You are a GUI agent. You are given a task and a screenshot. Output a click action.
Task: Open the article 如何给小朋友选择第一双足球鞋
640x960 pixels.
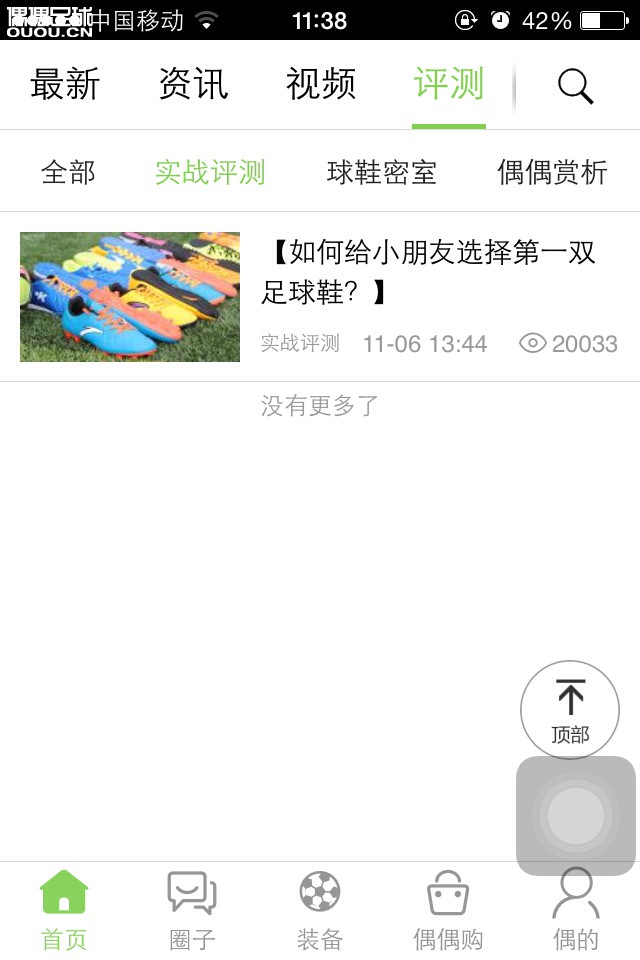(x=432, y=272)
